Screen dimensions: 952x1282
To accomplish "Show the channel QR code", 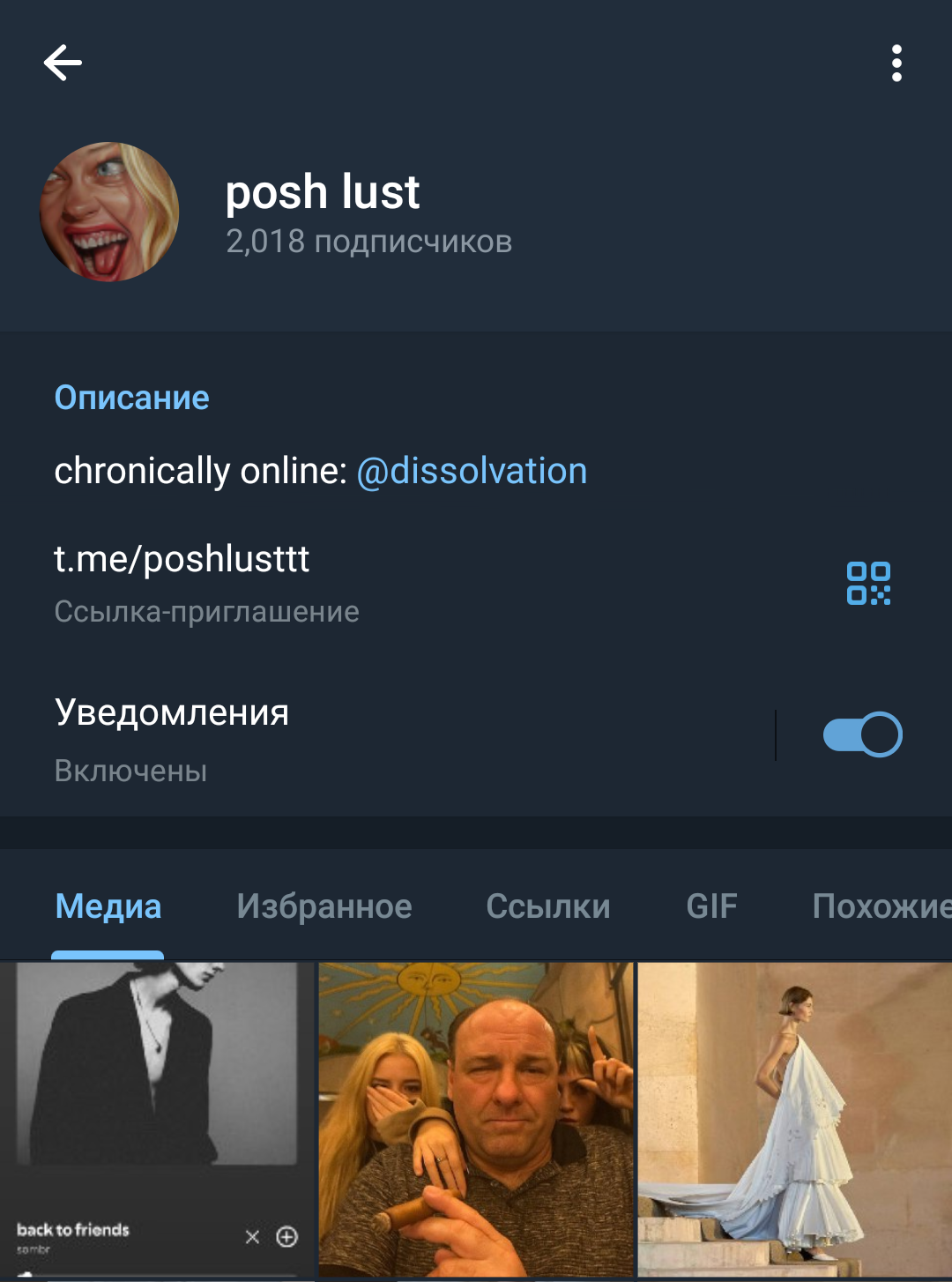I will click(868, 584).
